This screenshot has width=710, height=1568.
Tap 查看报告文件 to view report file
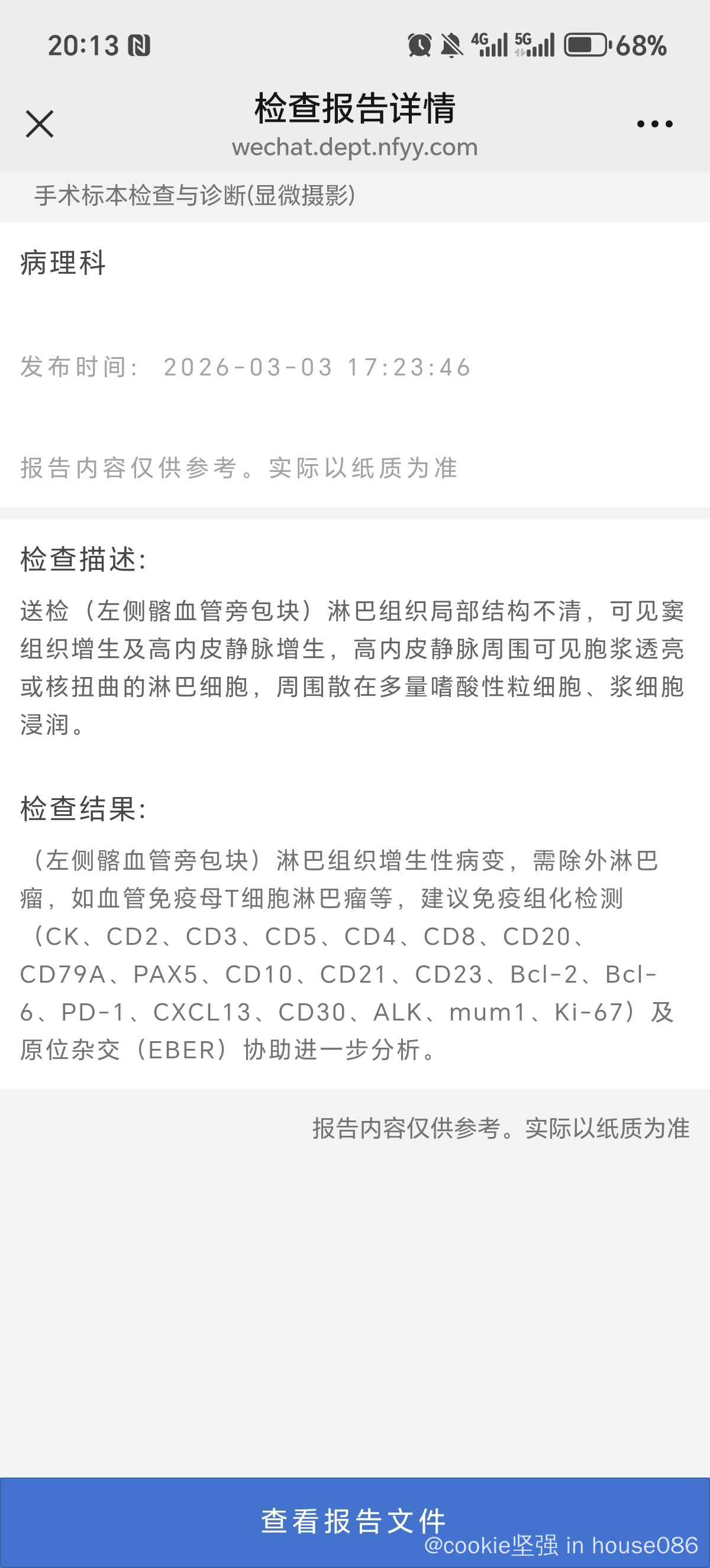coord(354,1521)
